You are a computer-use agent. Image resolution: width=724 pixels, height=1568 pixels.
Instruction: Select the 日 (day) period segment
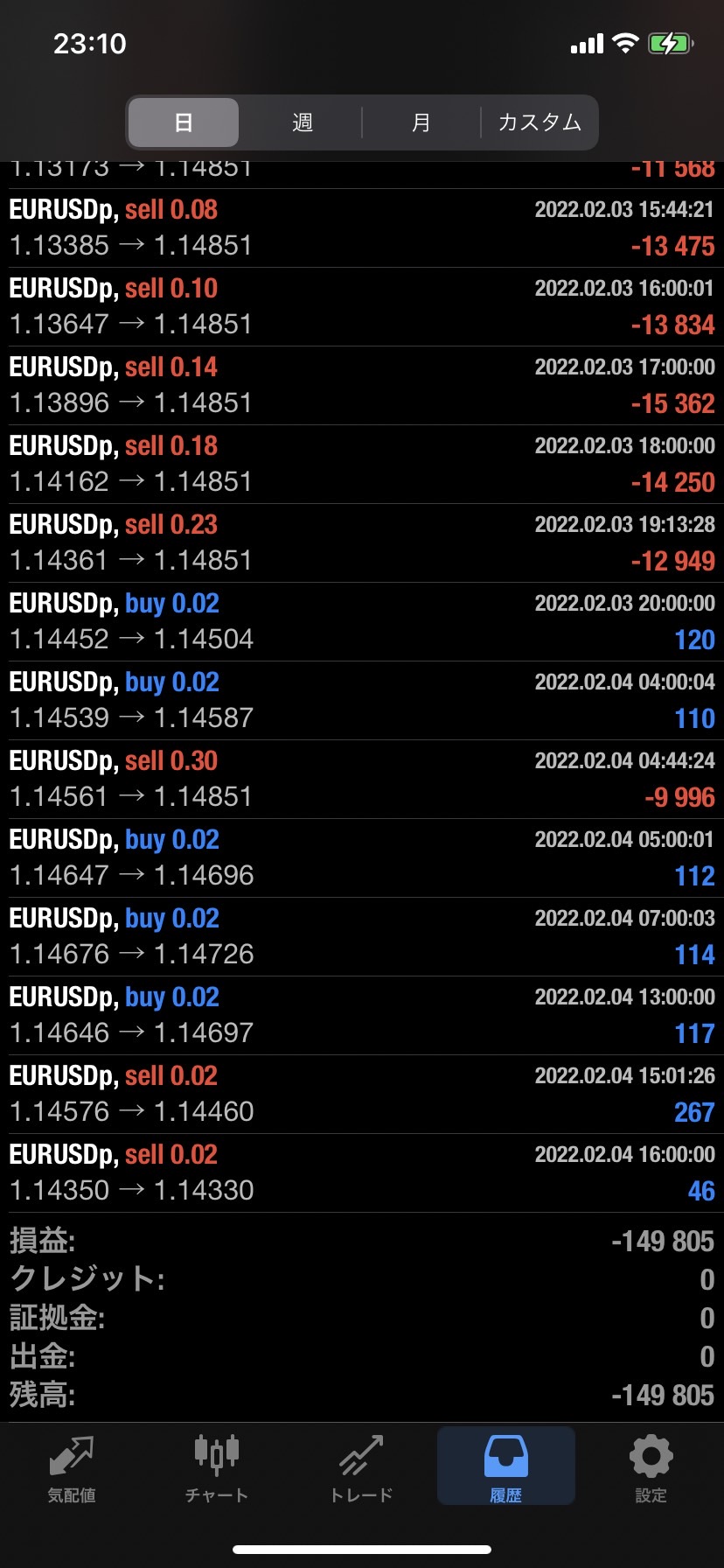click(x=184, y=122)
